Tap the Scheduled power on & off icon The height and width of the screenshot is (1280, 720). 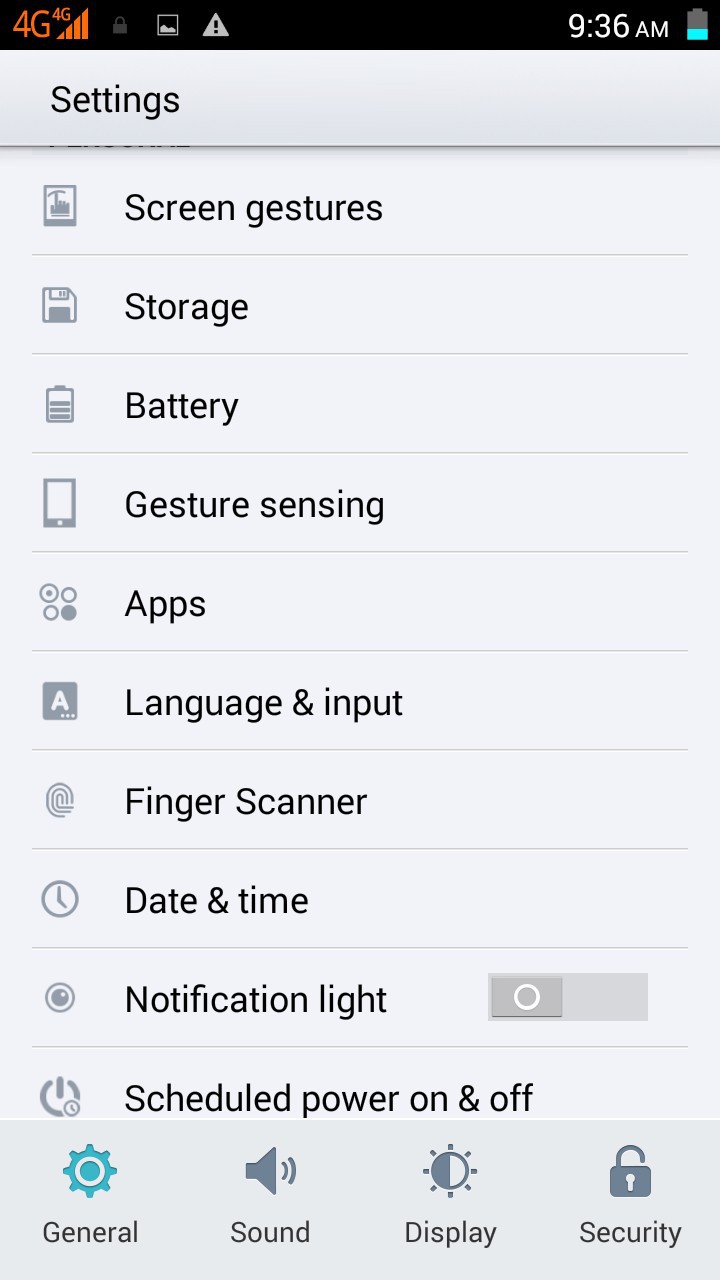60,1095
